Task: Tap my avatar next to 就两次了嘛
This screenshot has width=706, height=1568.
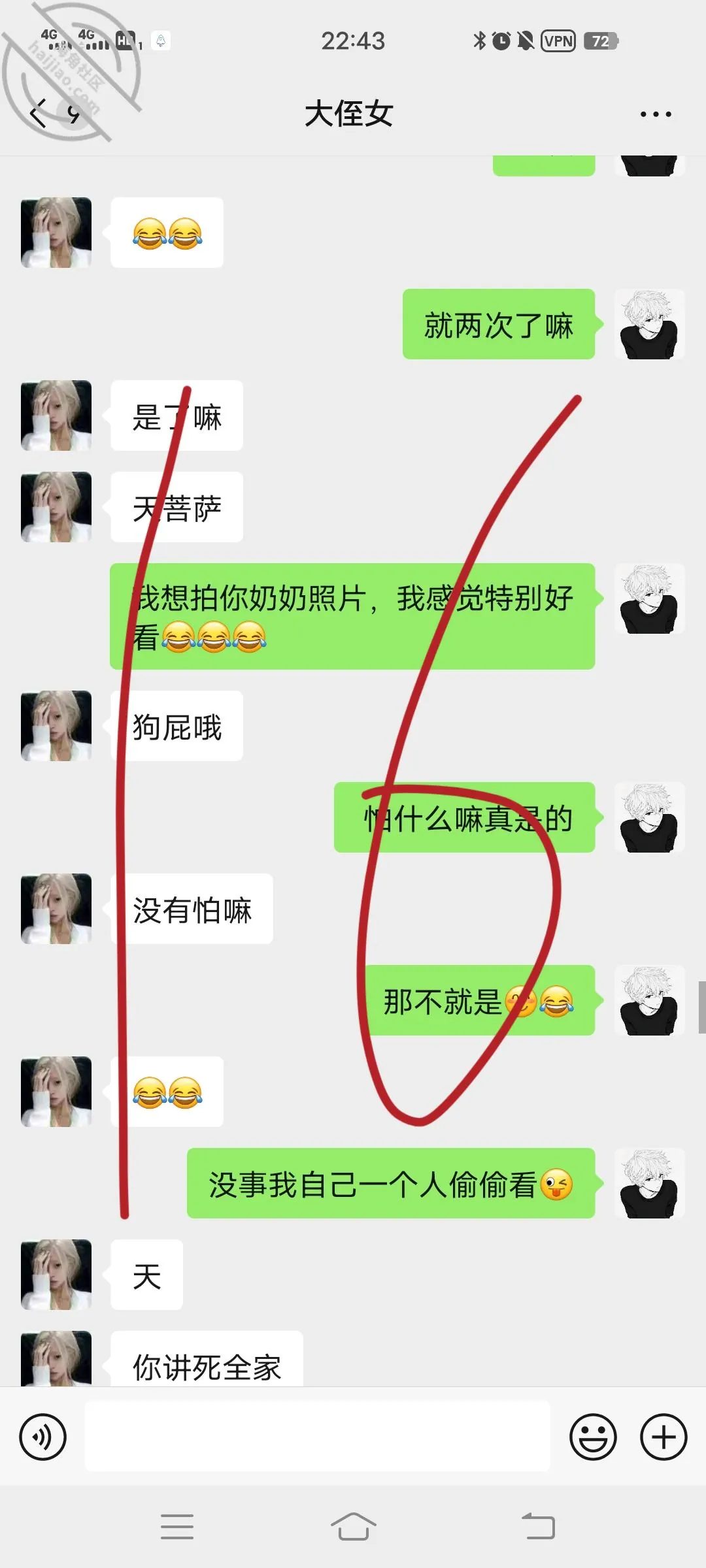Action: tap(650, 324)
